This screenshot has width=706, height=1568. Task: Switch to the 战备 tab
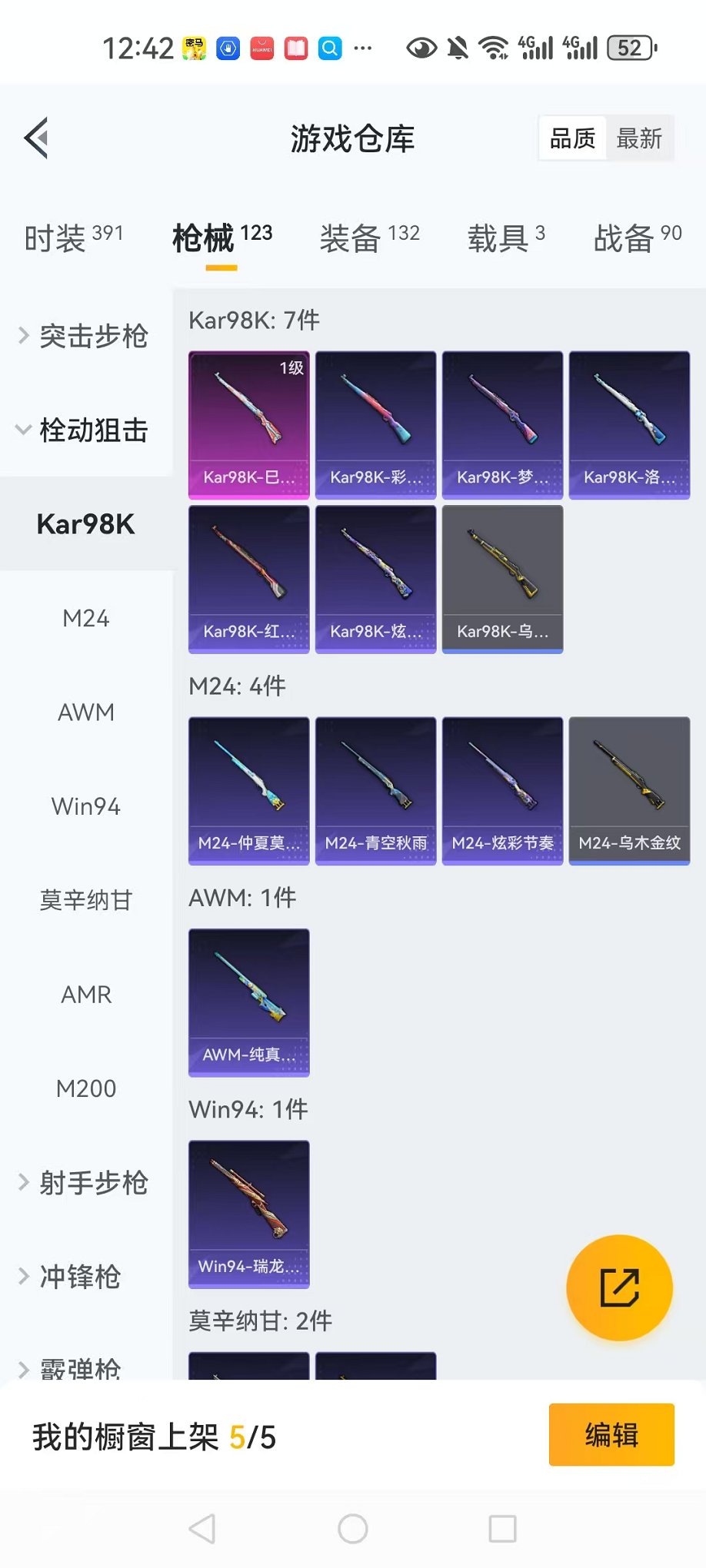tap(637, 238)
